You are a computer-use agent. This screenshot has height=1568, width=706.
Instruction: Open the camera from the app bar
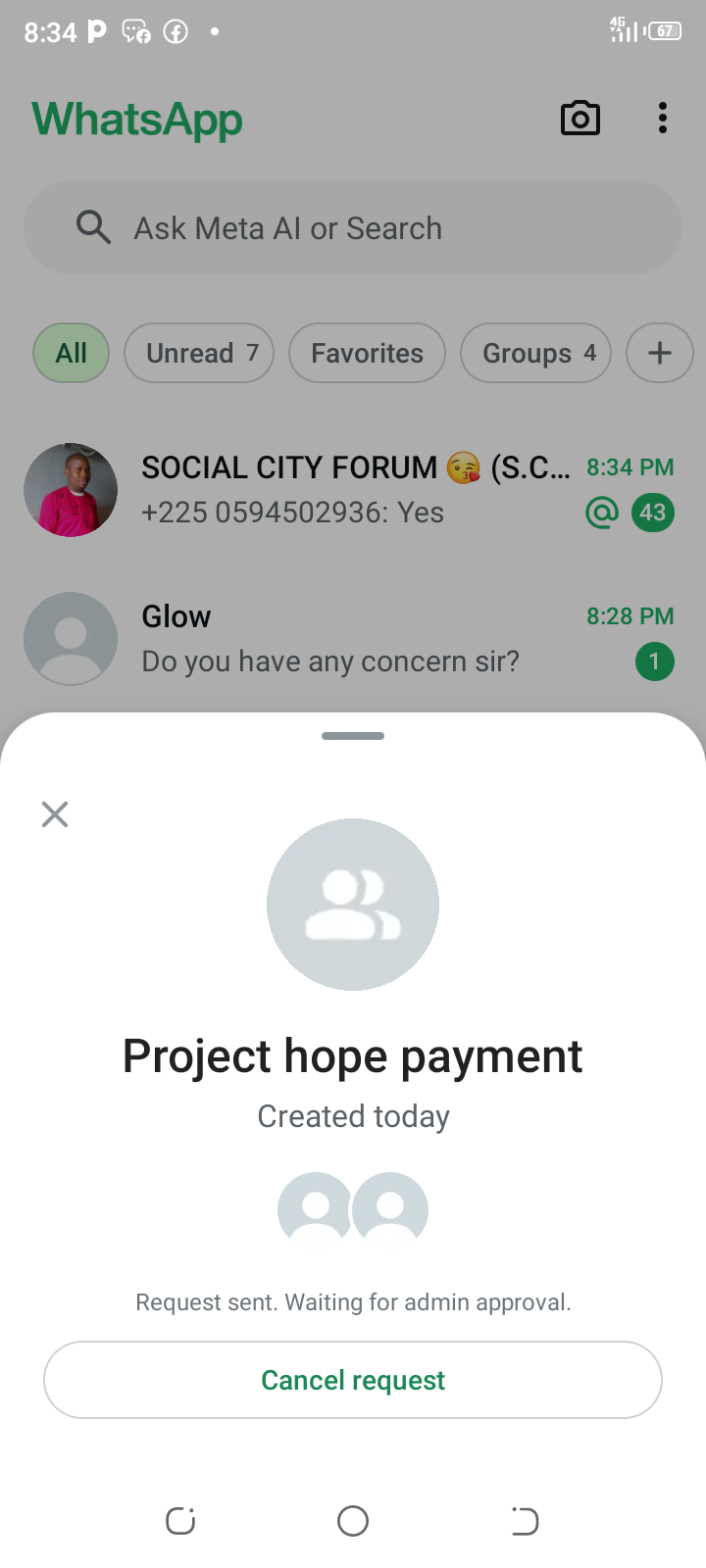click(x=580, y=119)
